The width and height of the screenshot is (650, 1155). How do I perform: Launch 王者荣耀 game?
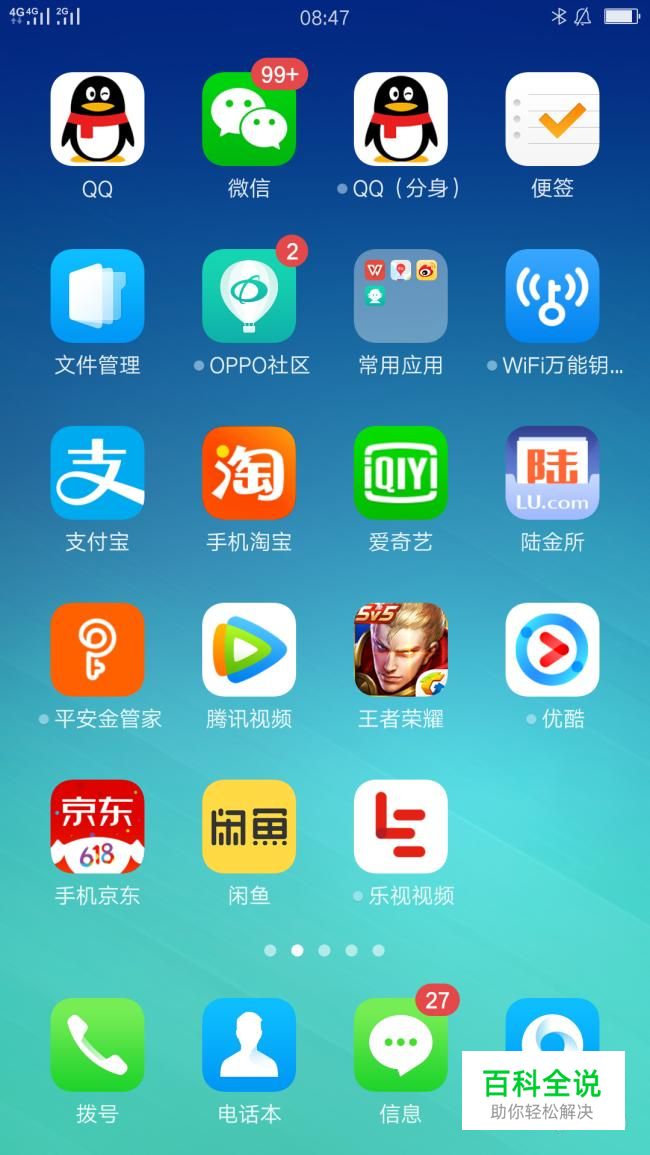[401, 650]
